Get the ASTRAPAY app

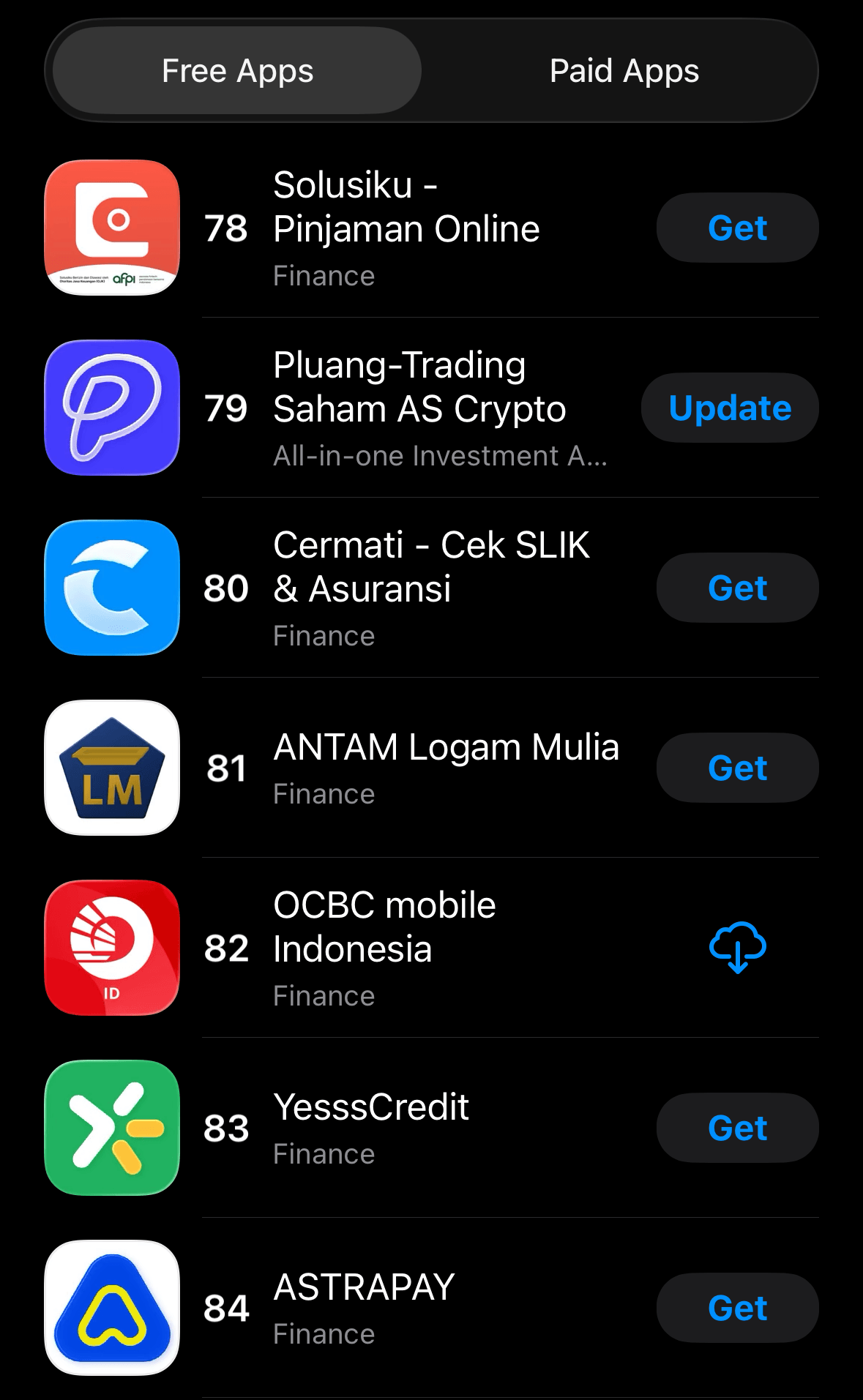737,1309
